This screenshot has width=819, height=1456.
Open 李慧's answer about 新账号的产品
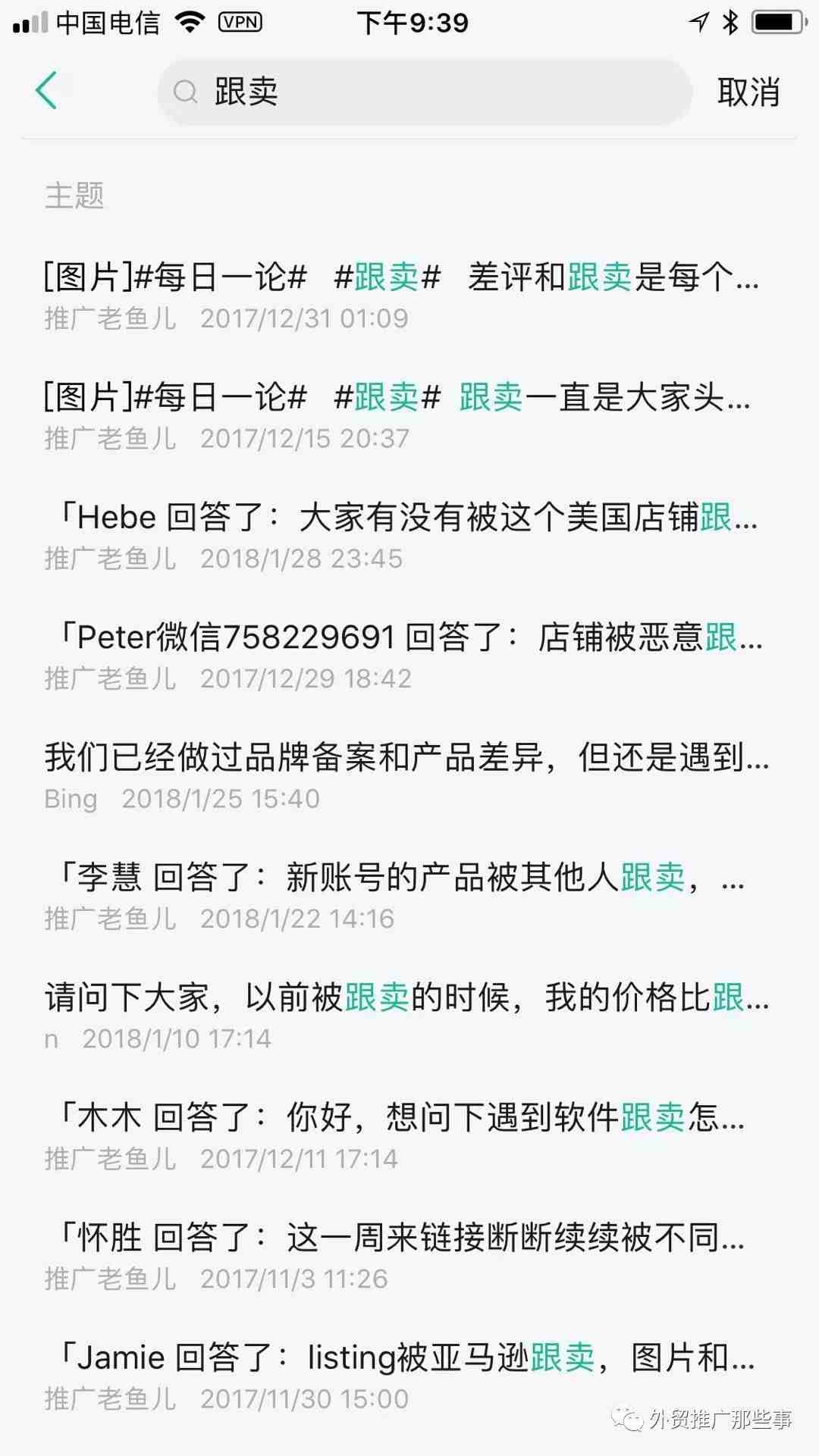409,895
